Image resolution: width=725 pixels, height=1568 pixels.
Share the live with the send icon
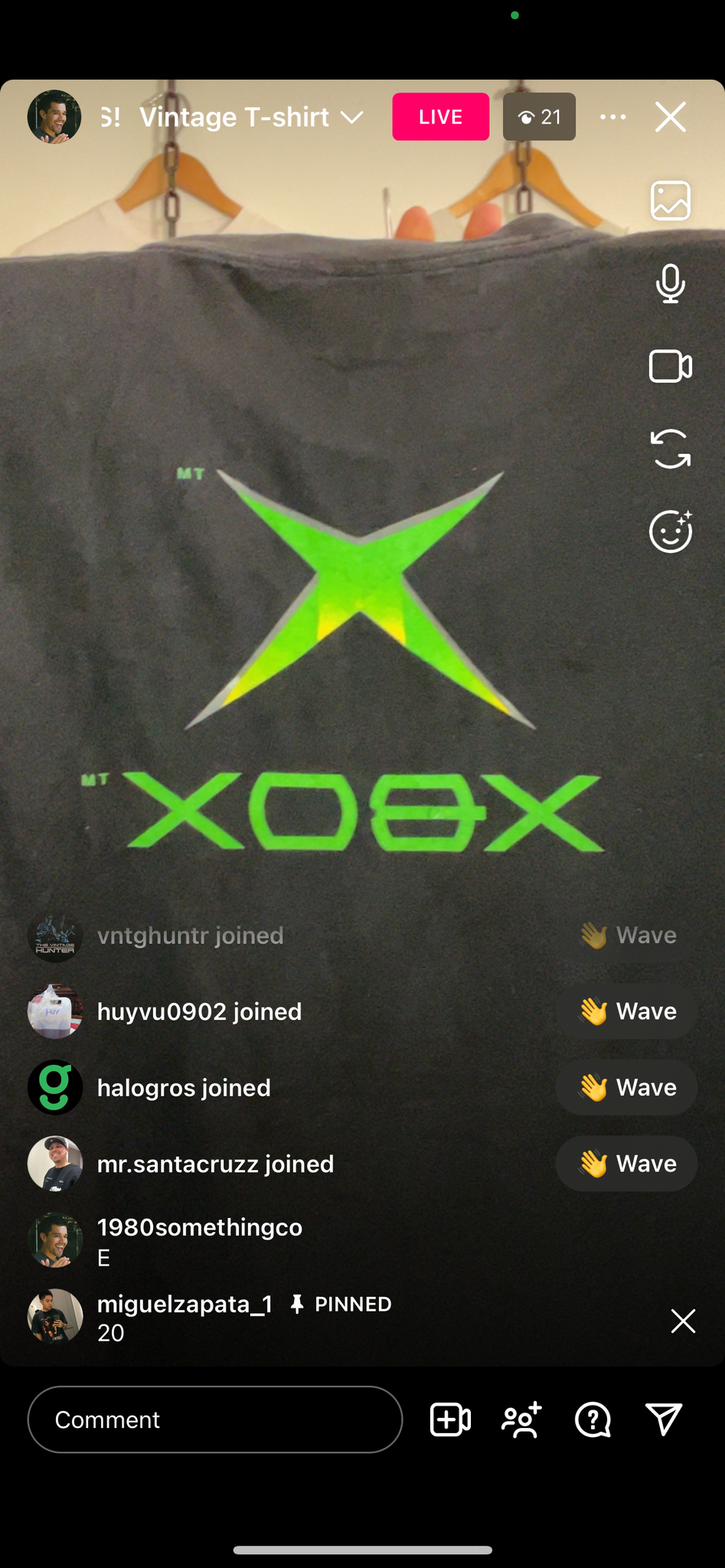coord(664,1419)
